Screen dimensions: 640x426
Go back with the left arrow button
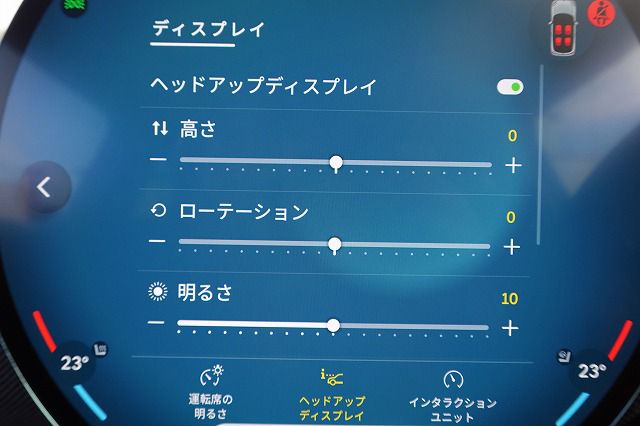pyautogui.click(x=43, y=186)
